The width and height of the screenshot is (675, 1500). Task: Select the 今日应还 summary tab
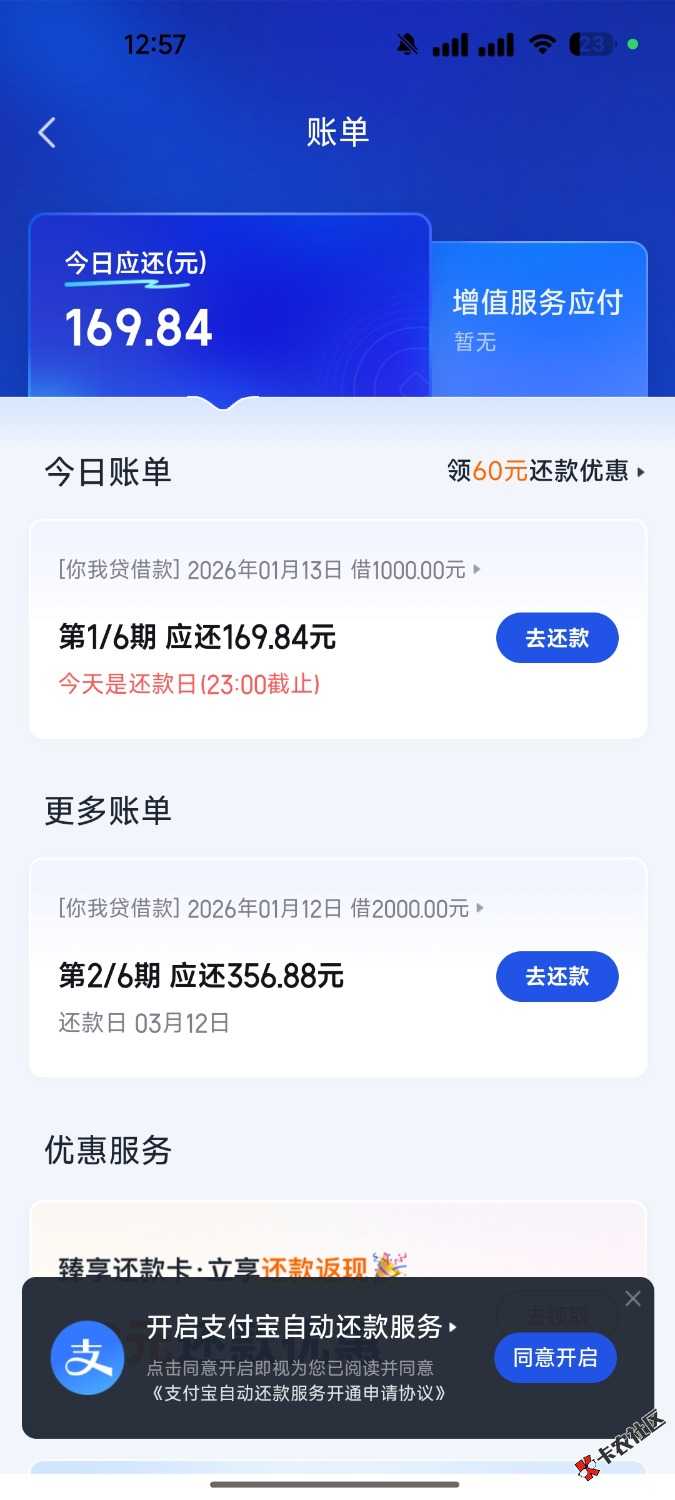[229, 305]
